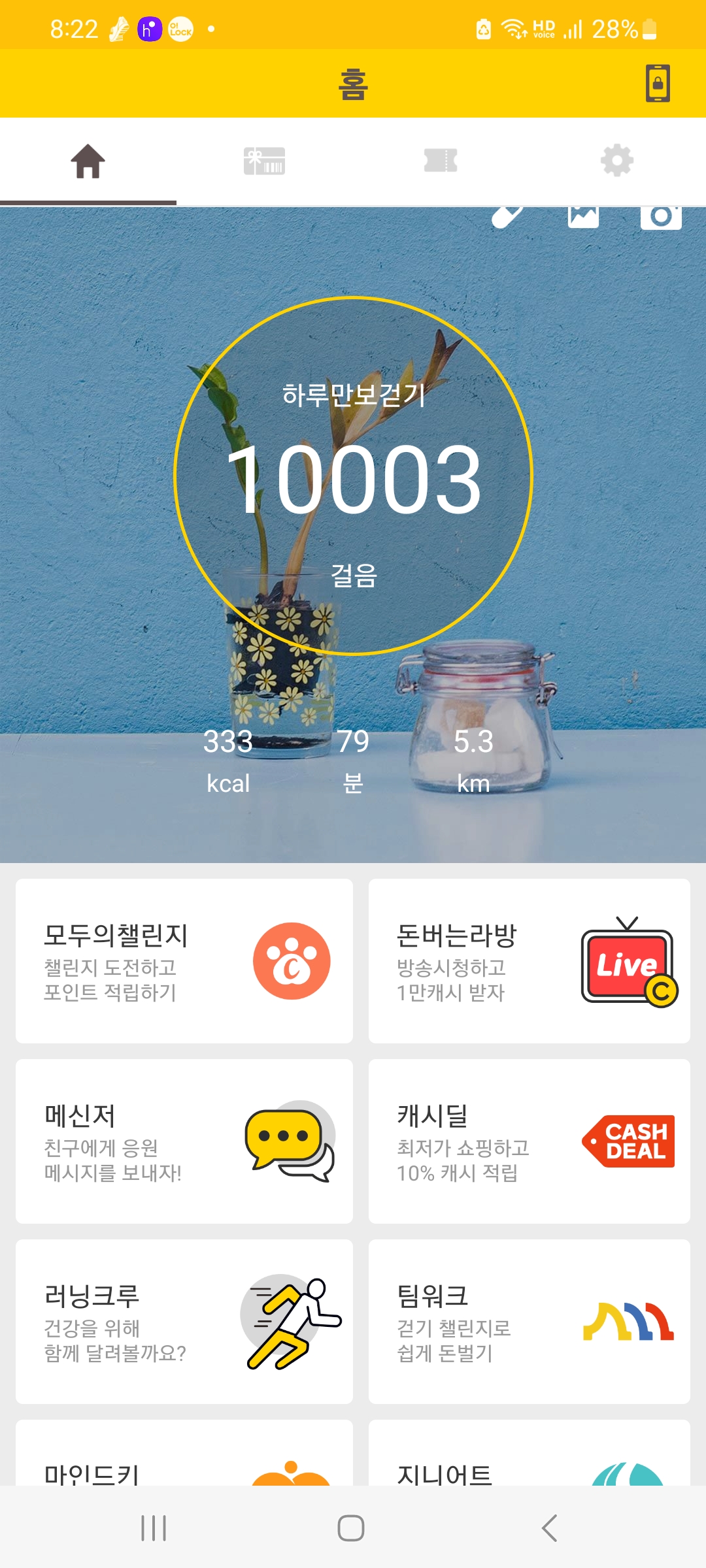Image resolution: width=706 pixels, height=1568 pixels.
Task: Go back with the system back button
Action: pyautogui.click(x=550, y=1528)
